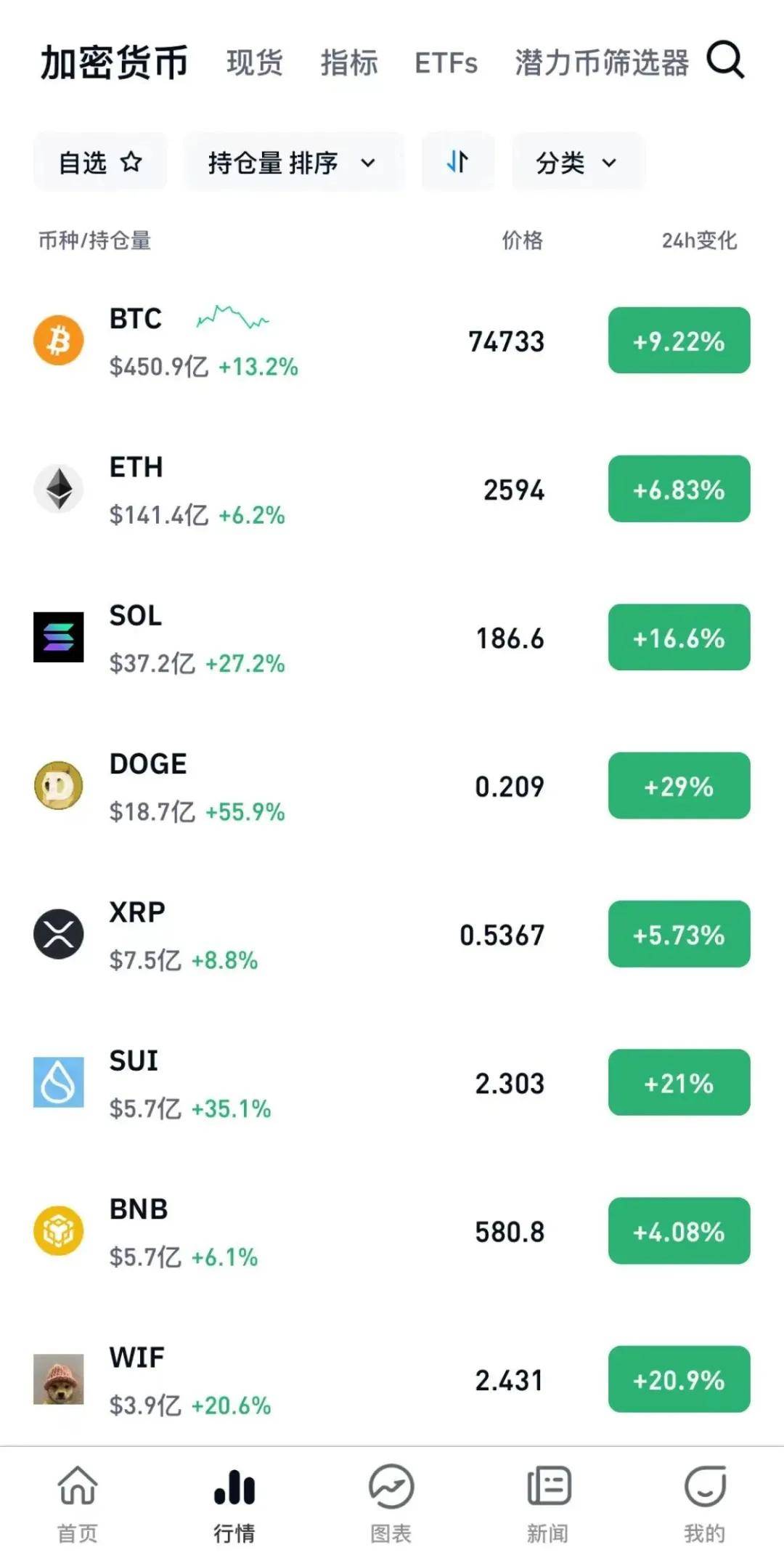This screenshot has height=1566, width=784.
Task: Expand the 持仓量 排序 dropdown
Action: coord(293,162)
